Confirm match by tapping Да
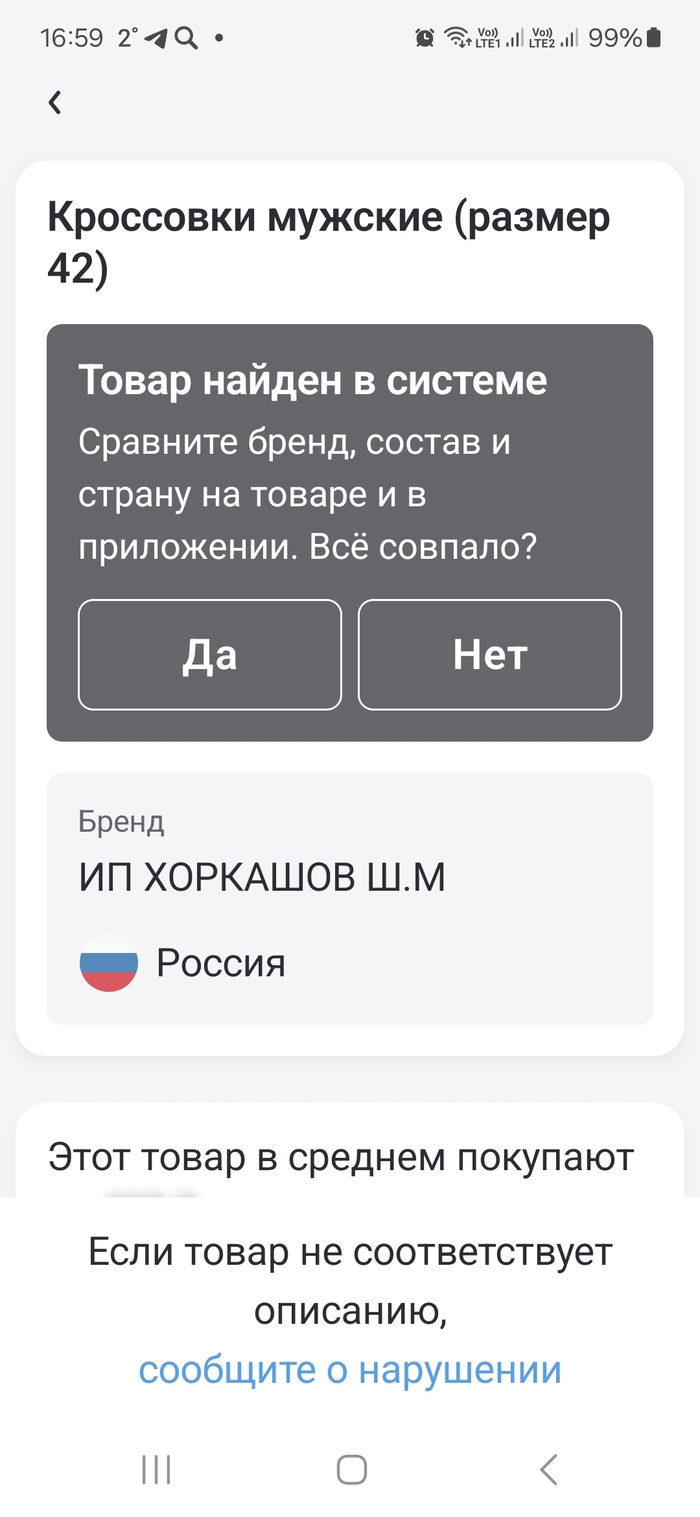This screenshot has height=1517, width=700. (210, 655)
